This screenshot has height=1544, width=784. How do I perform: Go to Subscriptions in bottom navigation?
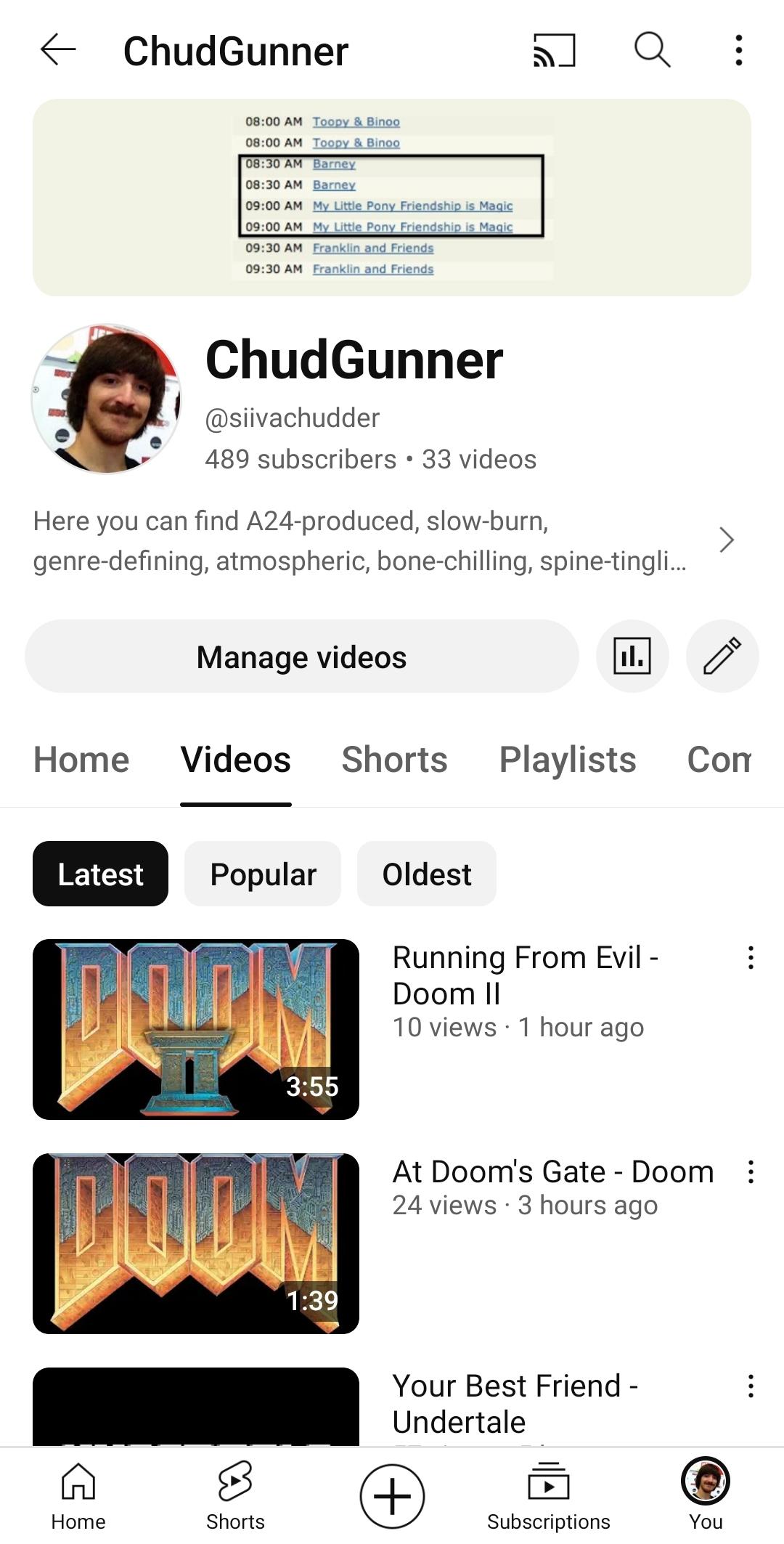click(549, 1496)
